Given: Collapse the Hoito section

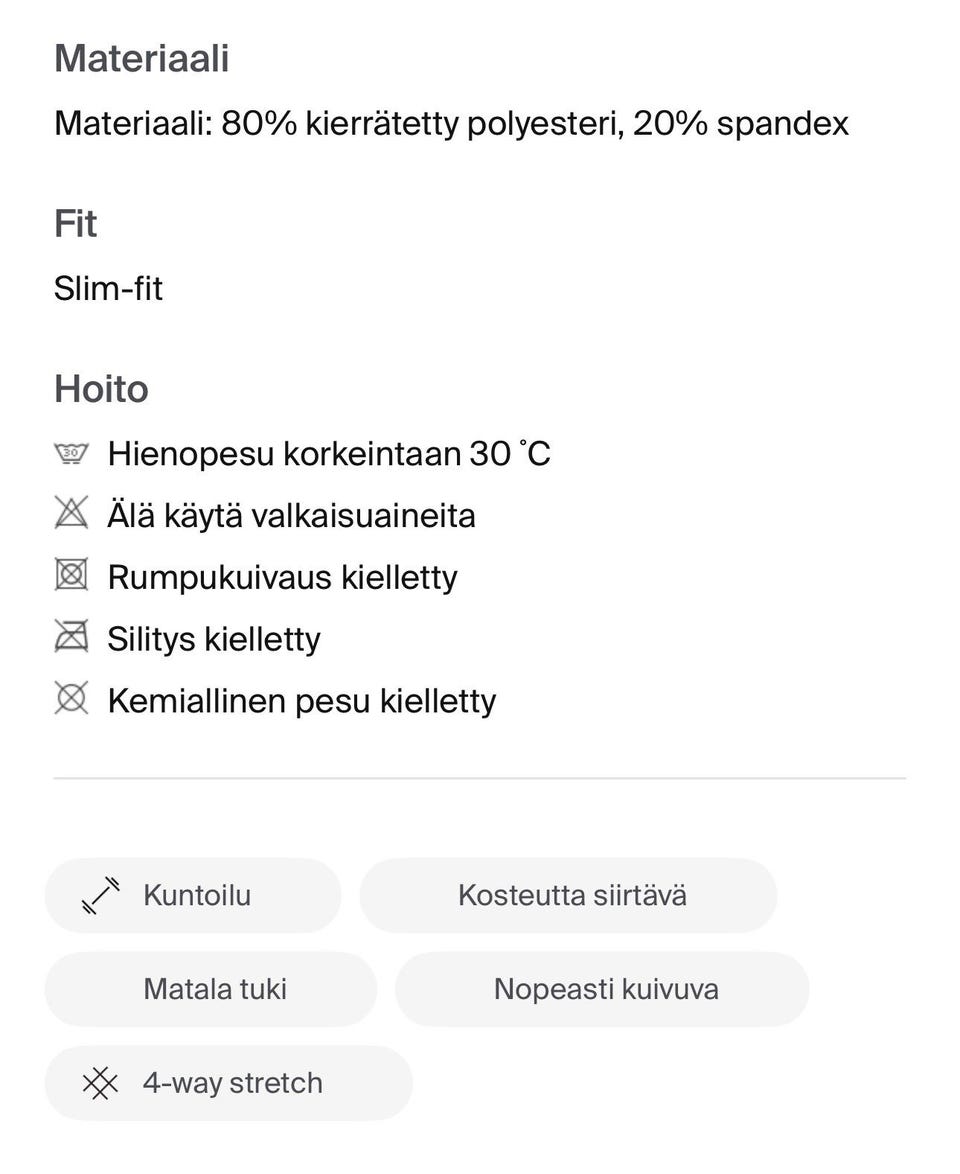Looking at the screenshot, I should [101, 389].
